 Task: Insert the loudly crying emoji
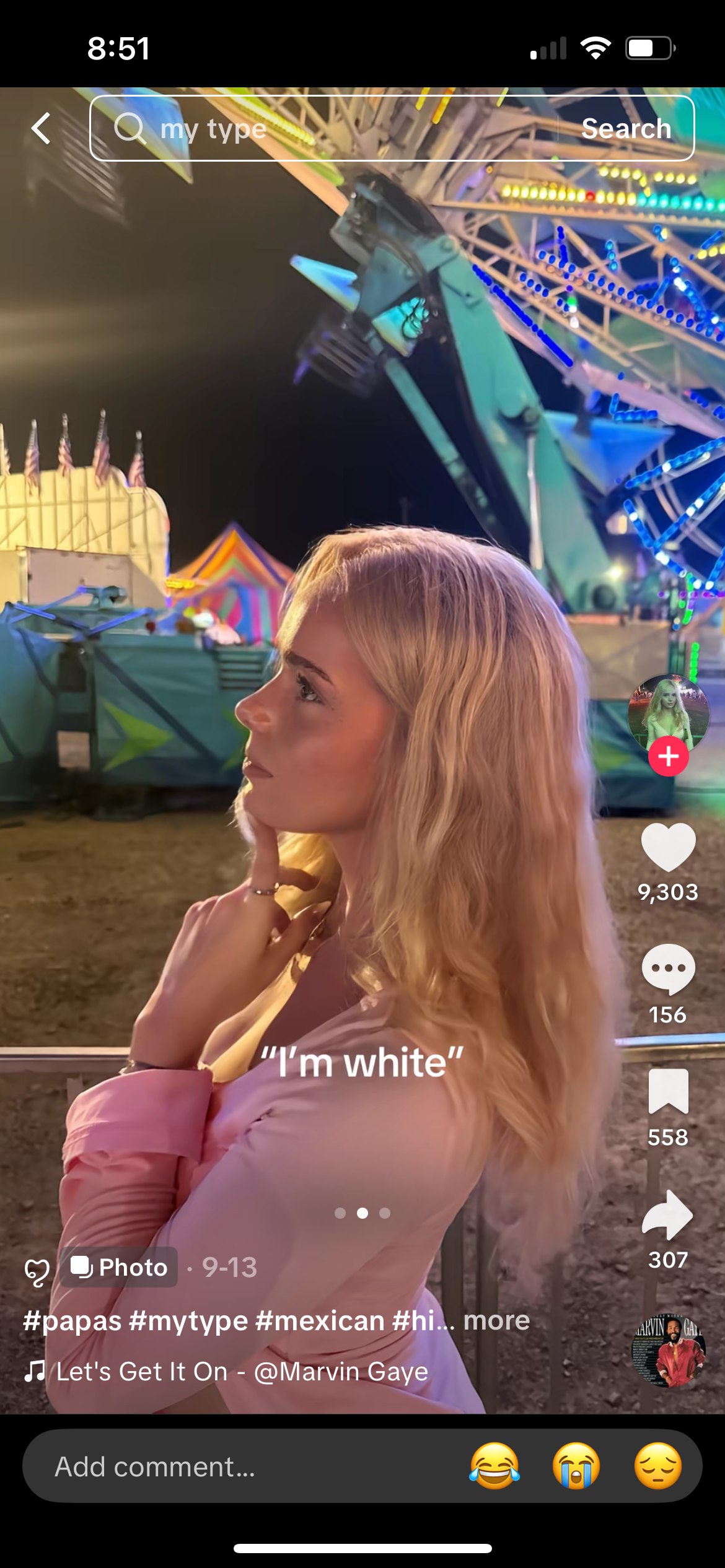576,1466
